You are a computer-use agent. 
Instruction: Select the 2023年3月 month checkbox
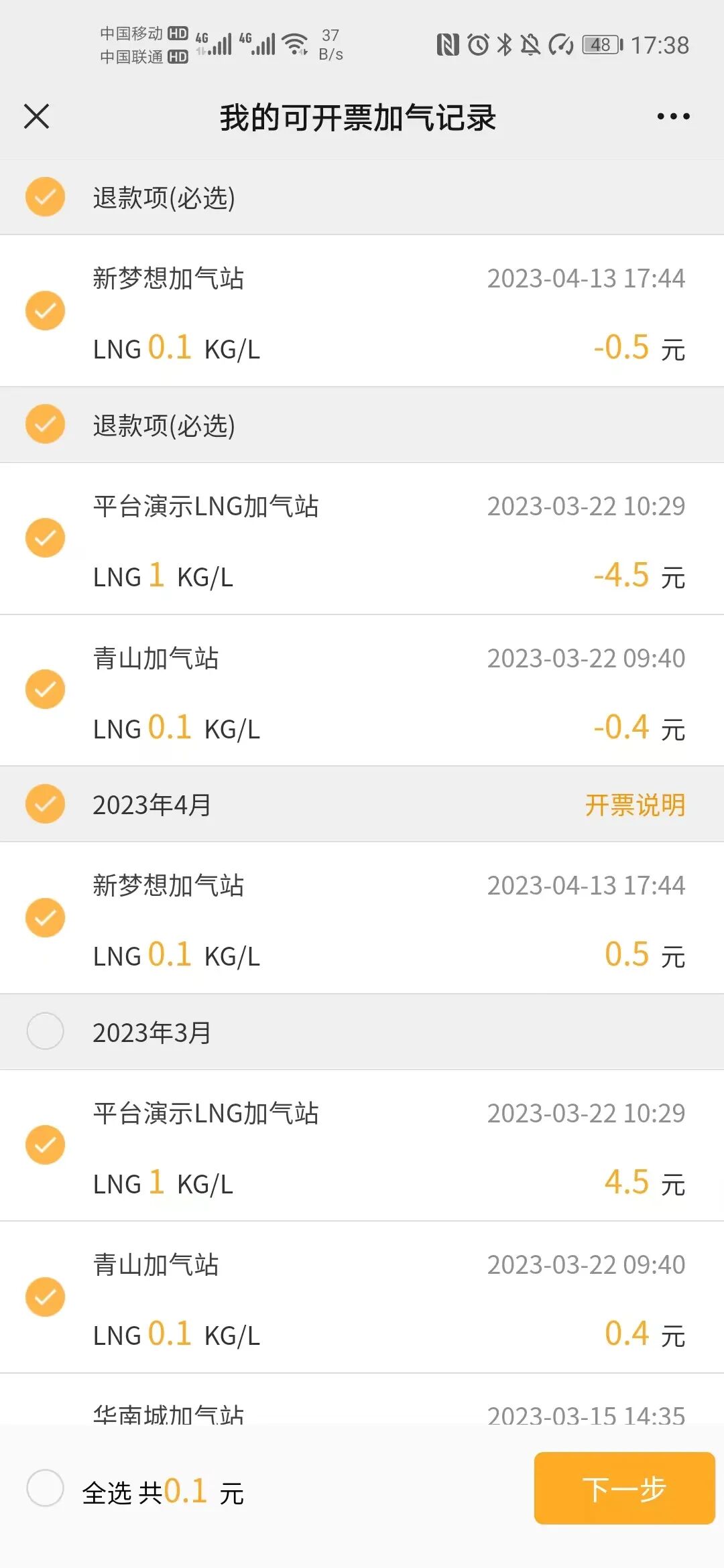(45, 1031)
